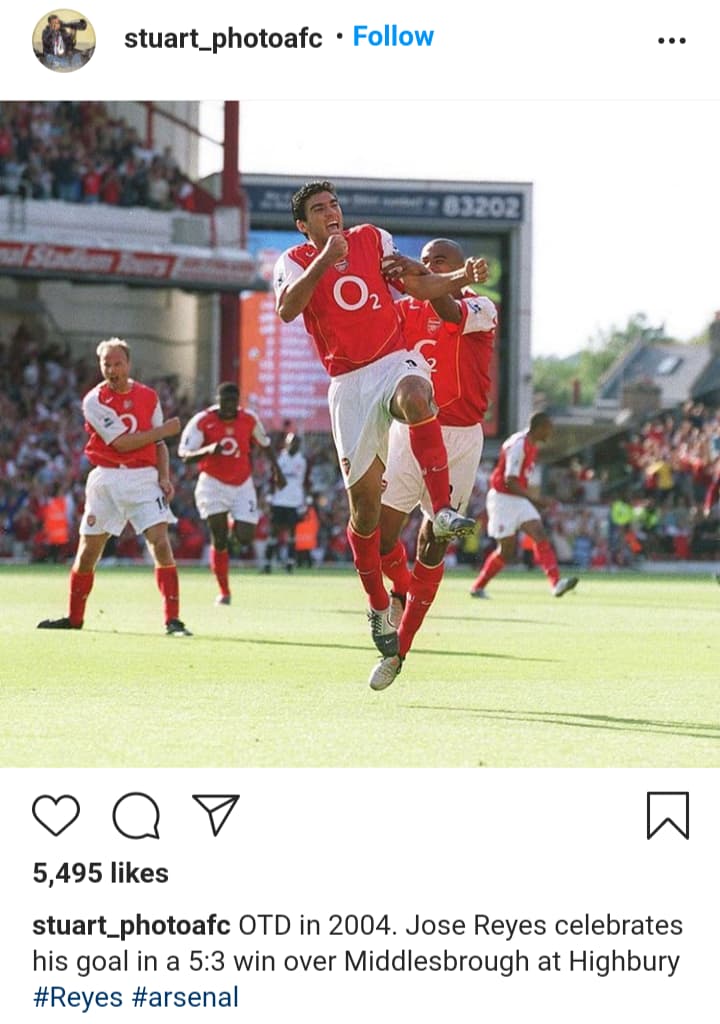Like this post with the heart icon

click(56, 815)
